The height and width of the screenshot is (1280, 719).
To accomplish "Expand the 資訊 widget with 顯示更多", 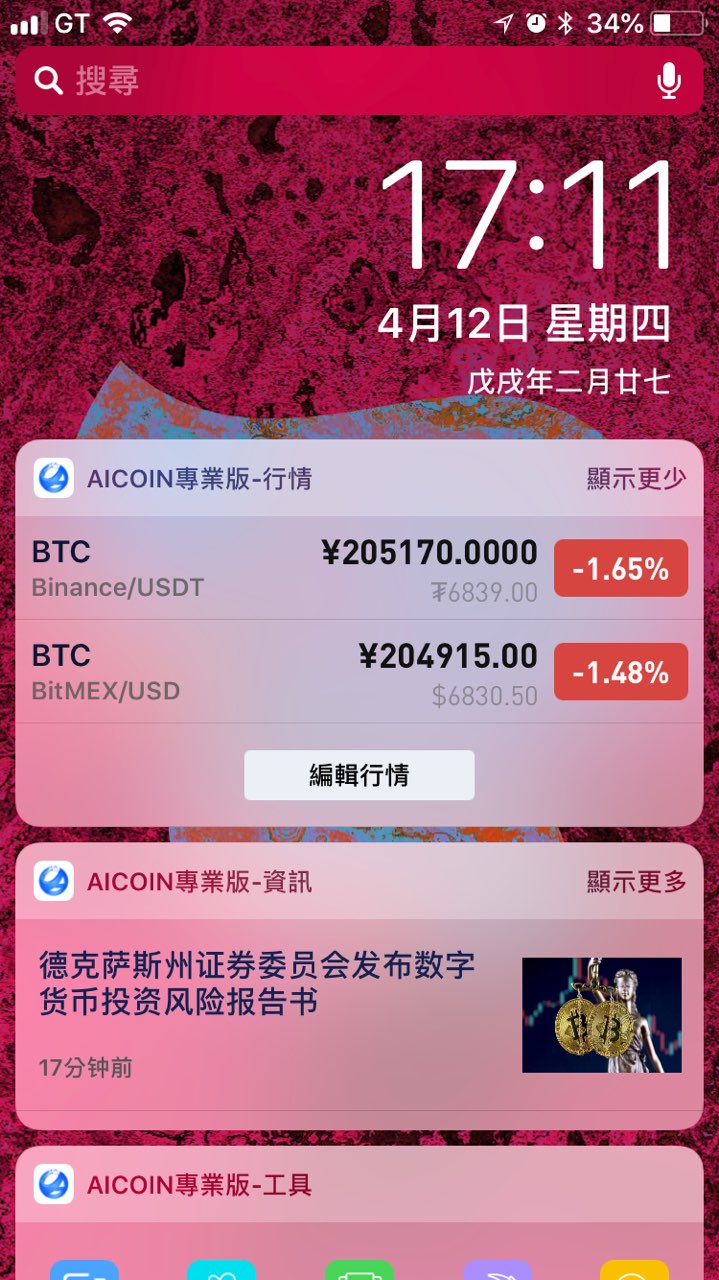I will coord(636,881).
